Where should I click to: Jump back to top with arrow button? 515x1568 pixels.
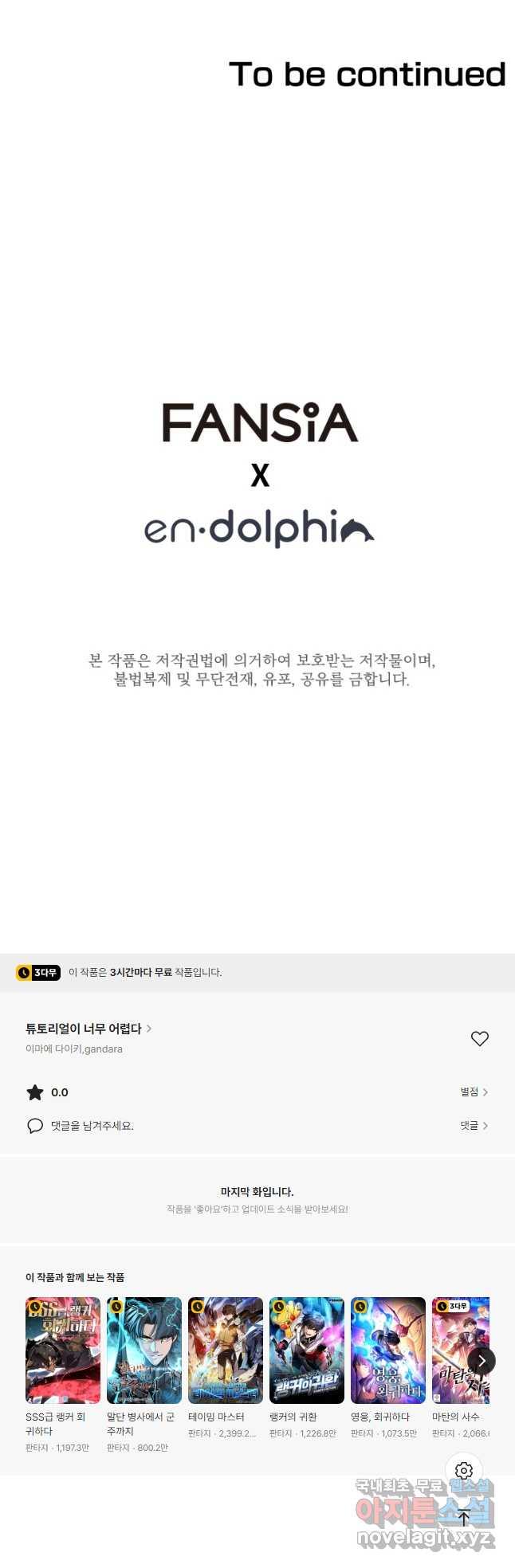tap(464, 1519)
